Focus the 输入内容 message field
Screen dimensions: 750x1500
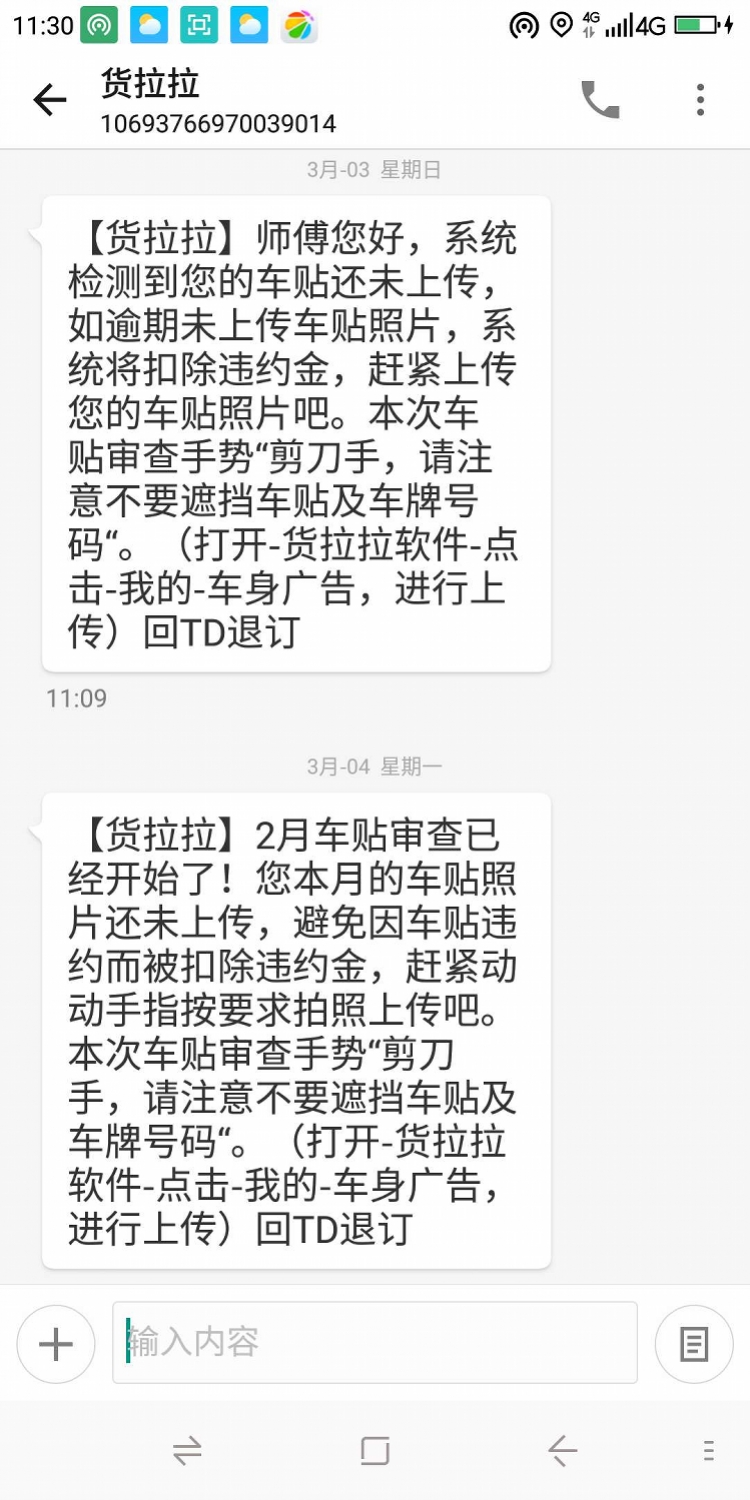coord(375,1342)
